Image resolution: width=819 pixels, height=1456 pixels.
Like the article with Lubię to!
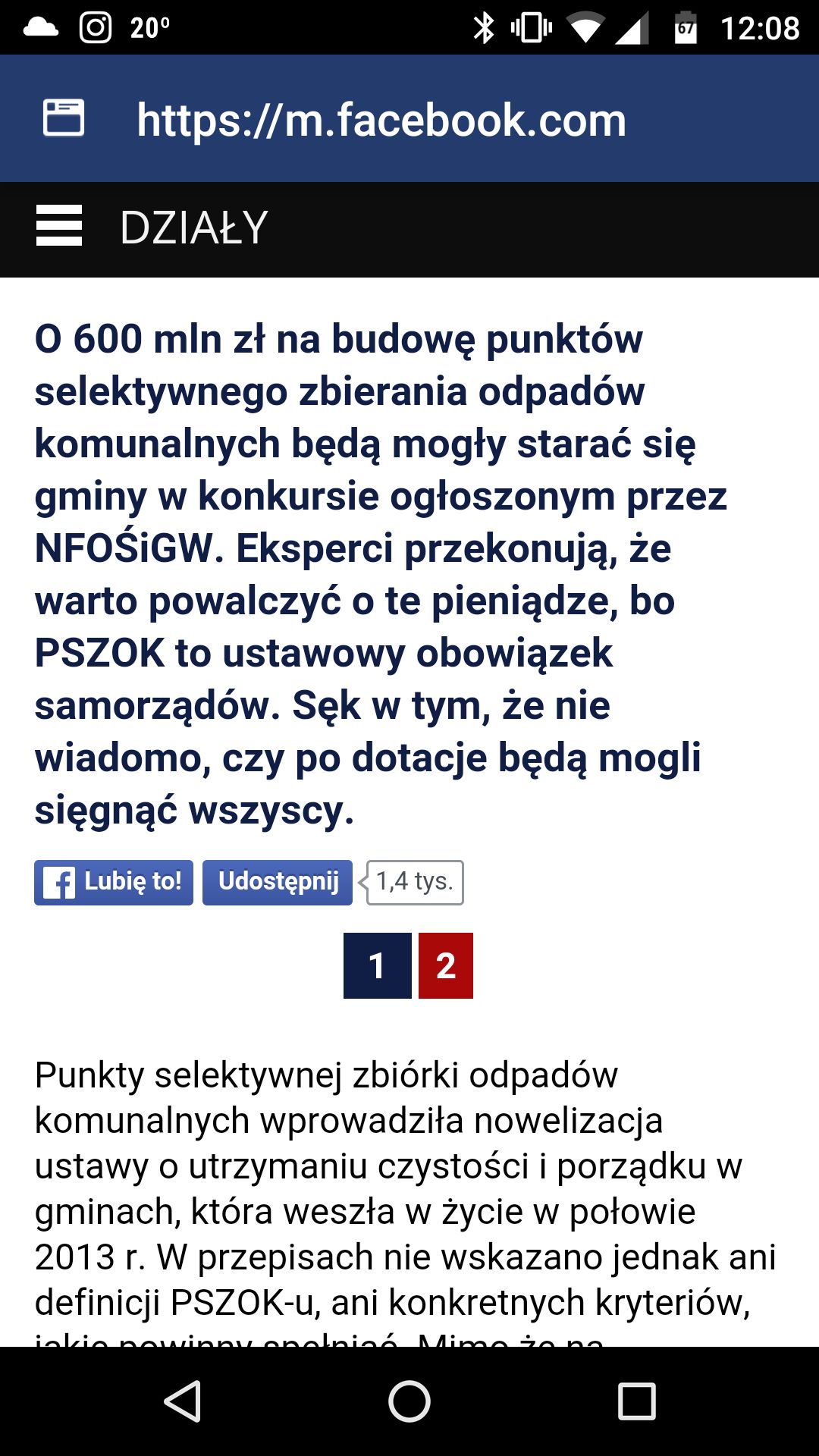click(x=114, y=883)
